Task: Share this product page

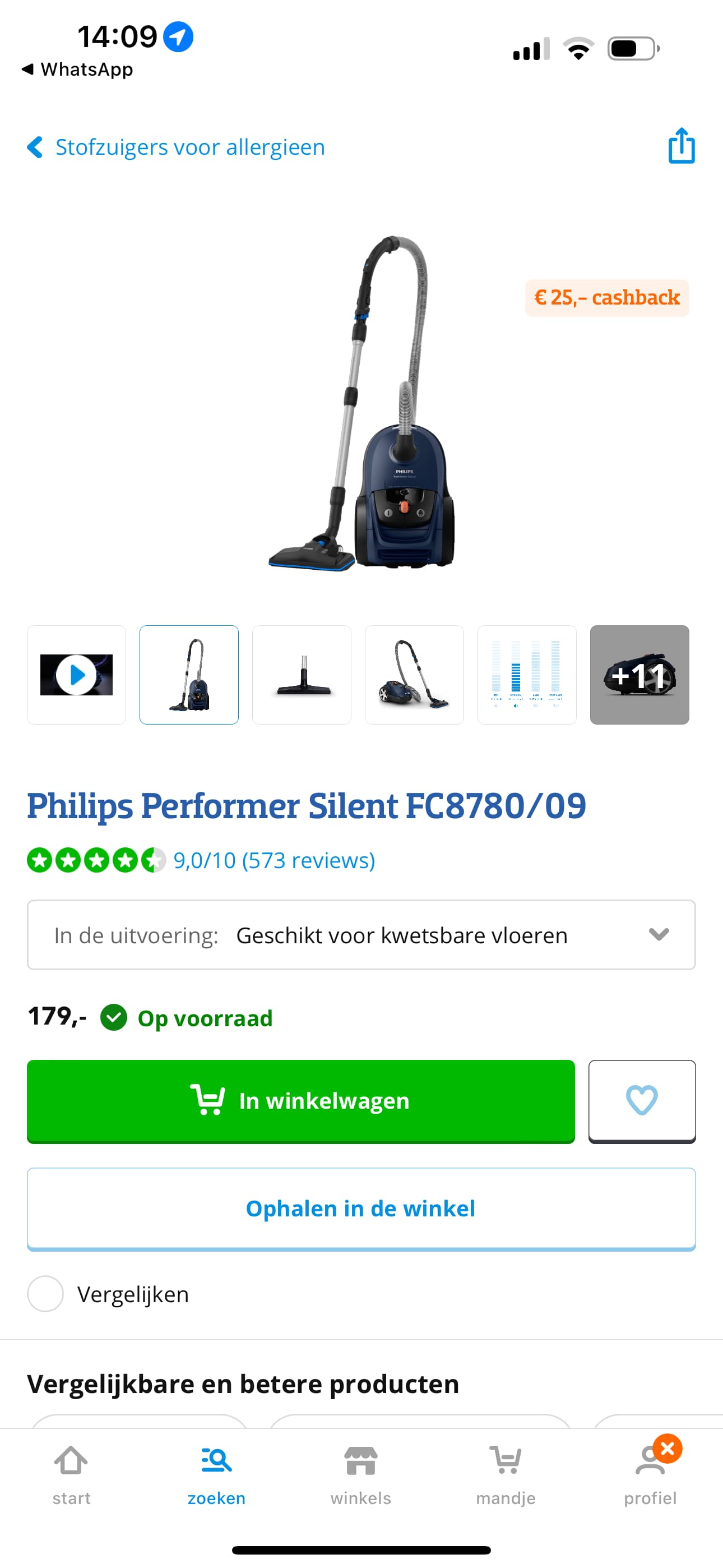Action: pyautogui.click(x=681, y=145)
